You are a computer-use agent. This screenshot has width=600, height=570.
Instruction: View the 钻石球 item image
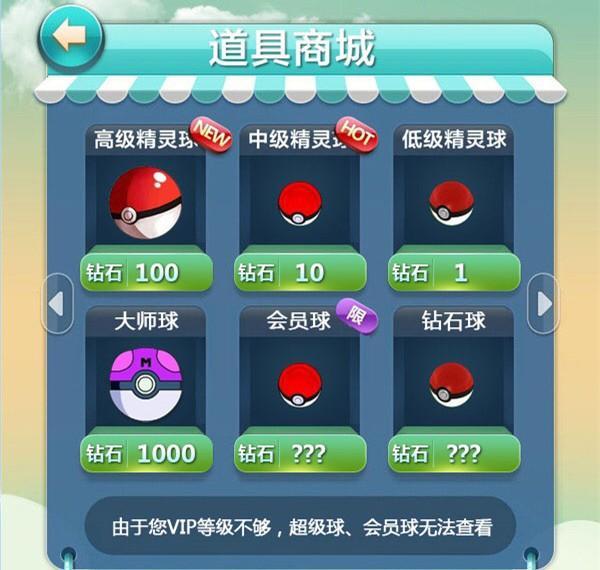[452, 385]
